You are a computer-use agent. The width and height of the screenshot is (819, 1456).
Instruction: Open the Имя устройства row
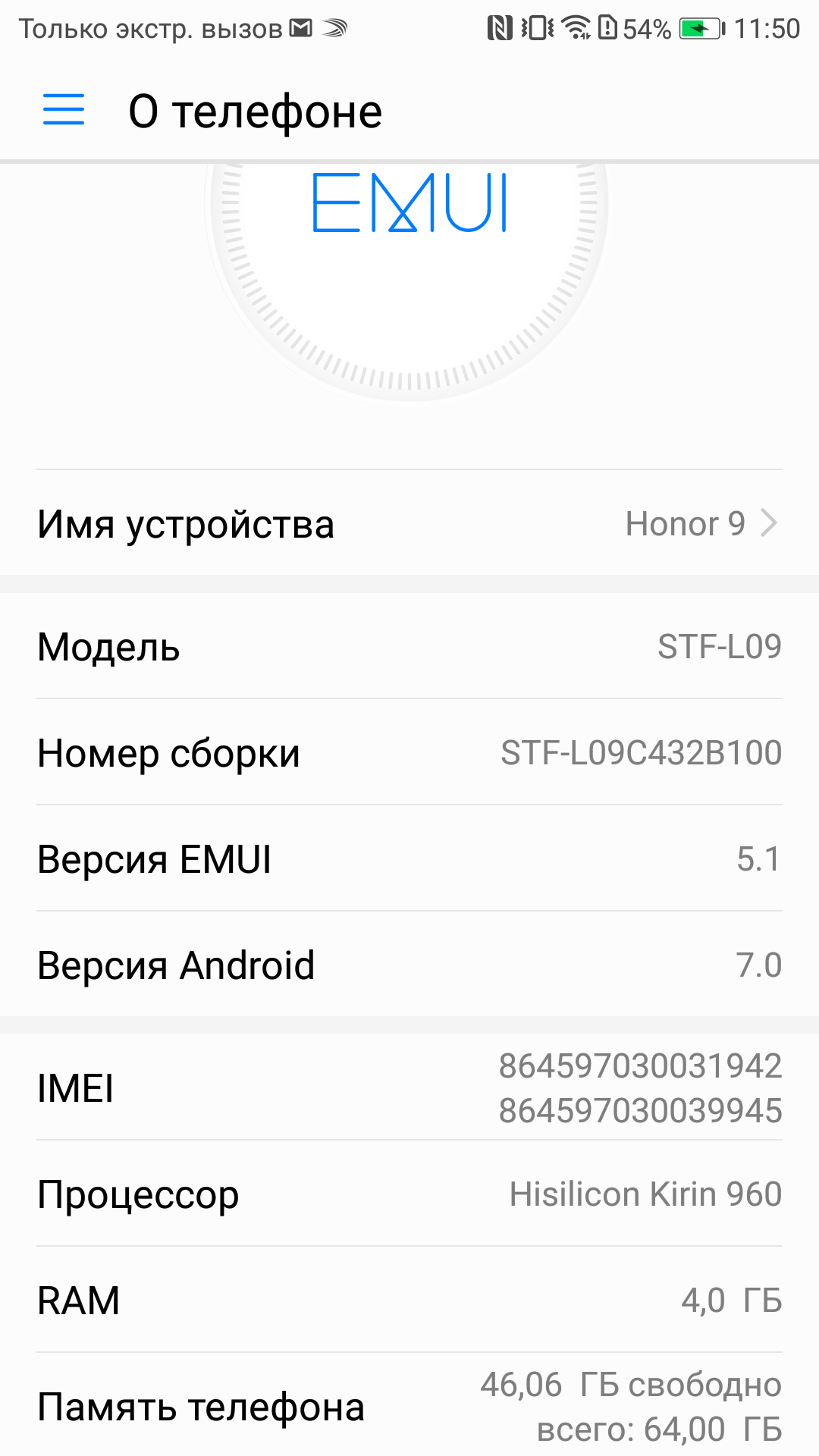(409, 524)
